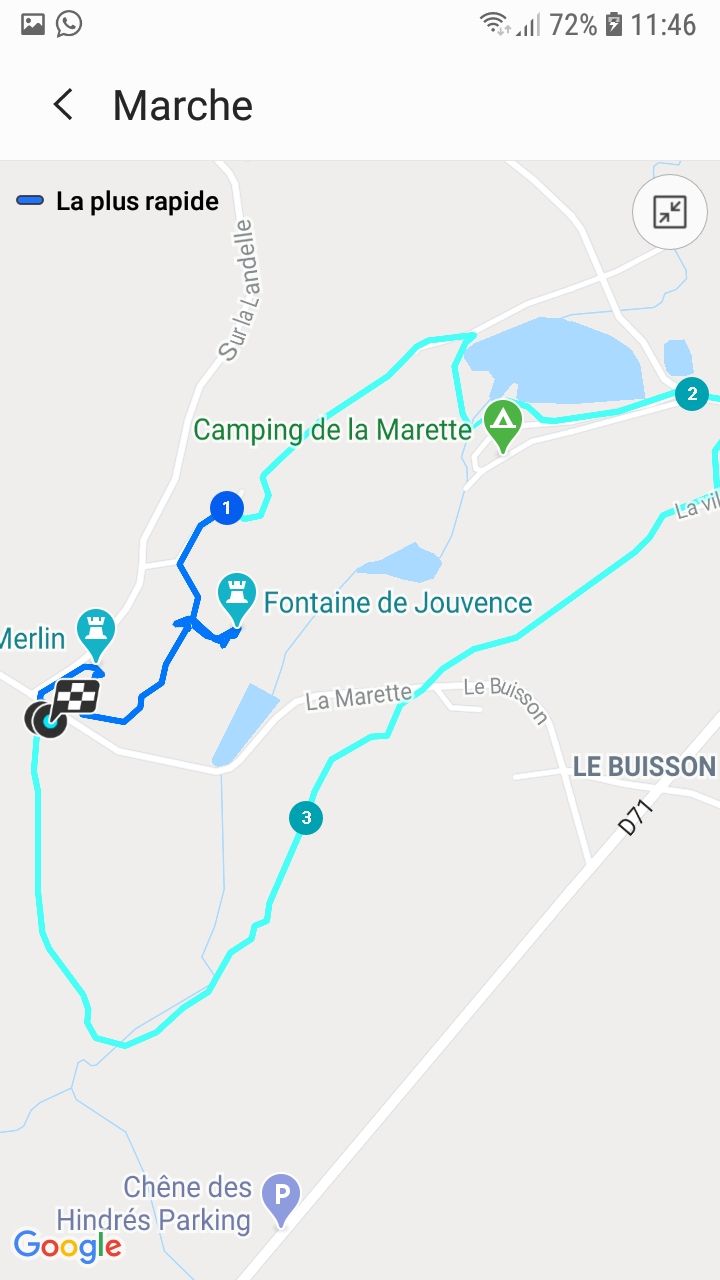The image size is (720, 1280).
Task: Tap the checkered finish flag marker
Action: click(76, 697)
